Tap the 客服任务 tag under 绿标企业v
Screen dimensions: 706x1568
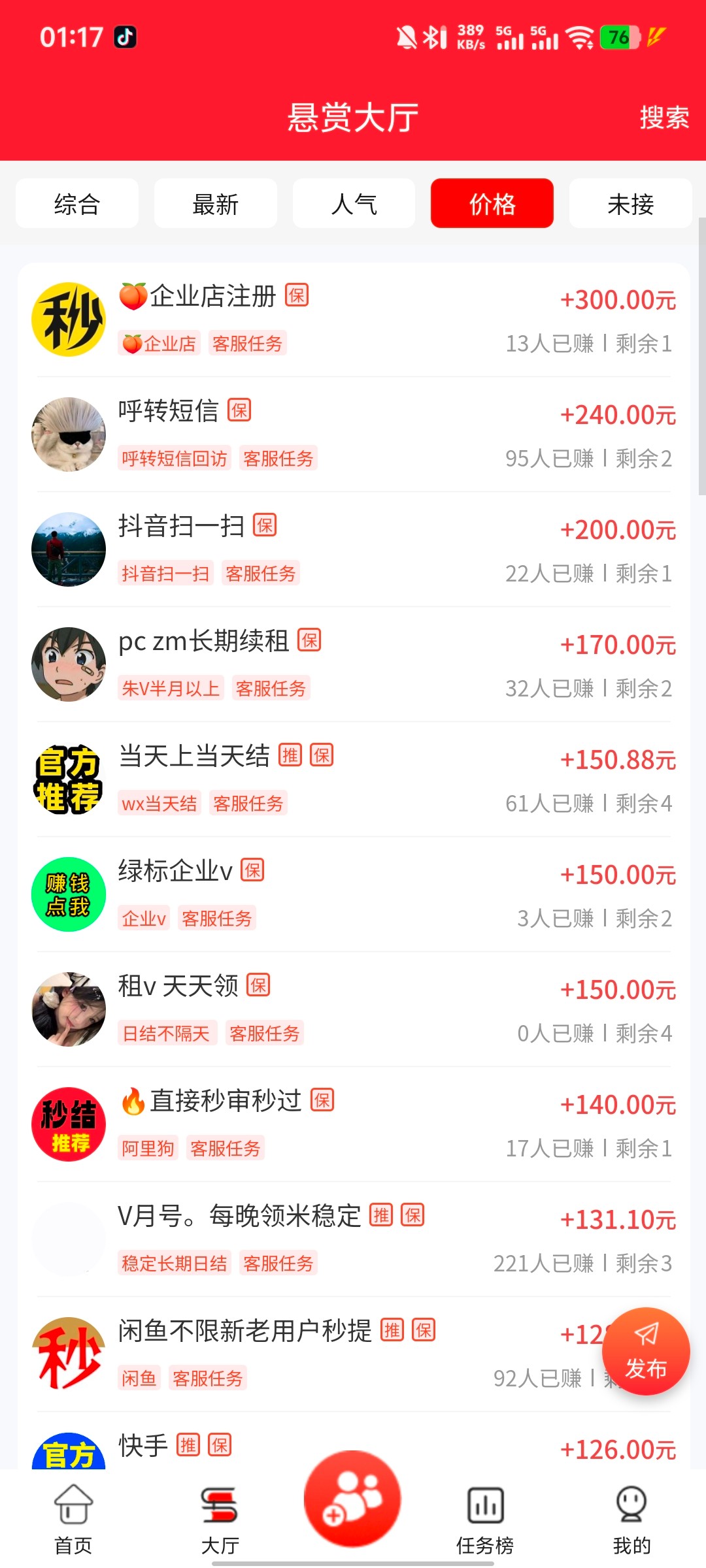[218, 918]
